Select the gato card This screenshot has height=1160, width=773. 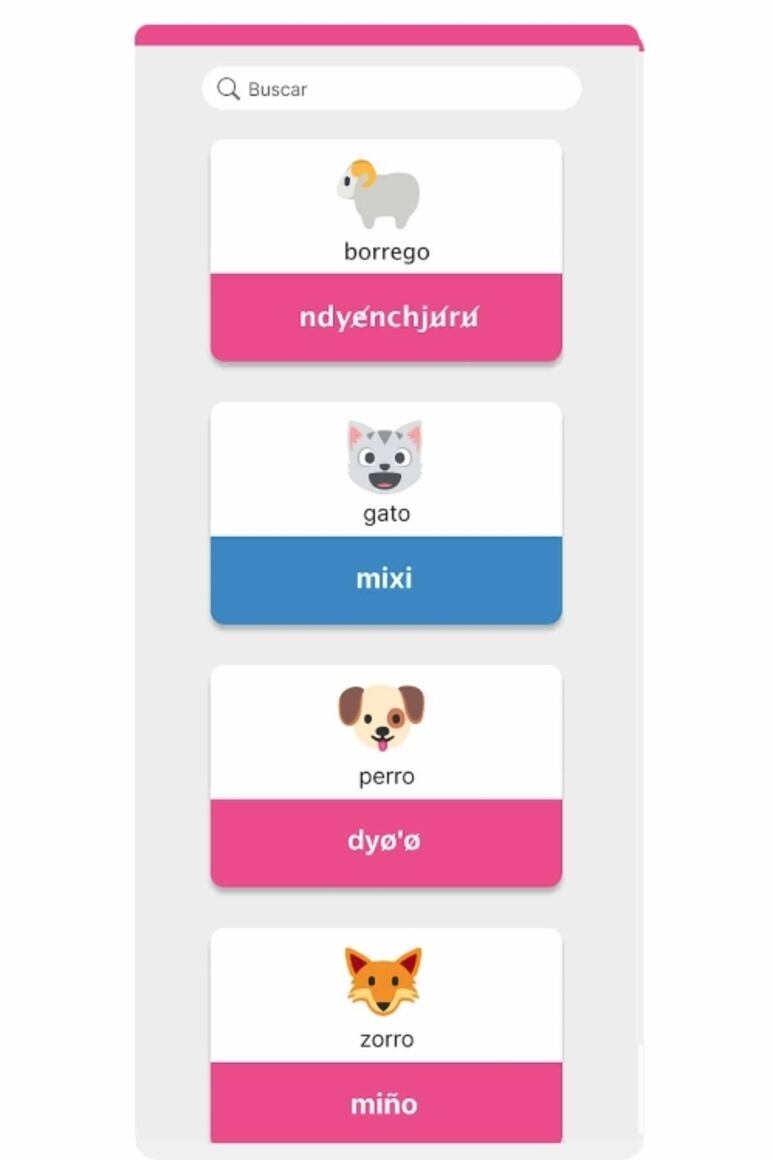[386, 513]
